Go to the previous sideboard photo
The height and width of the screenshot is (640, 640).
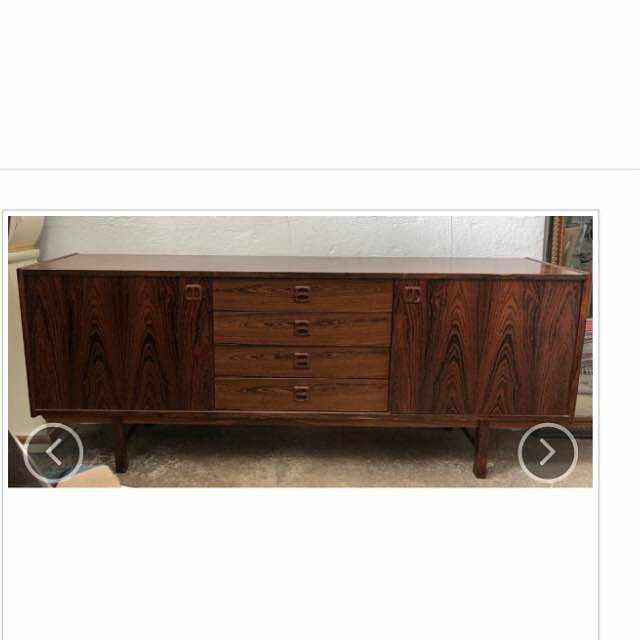coord(54,453)
